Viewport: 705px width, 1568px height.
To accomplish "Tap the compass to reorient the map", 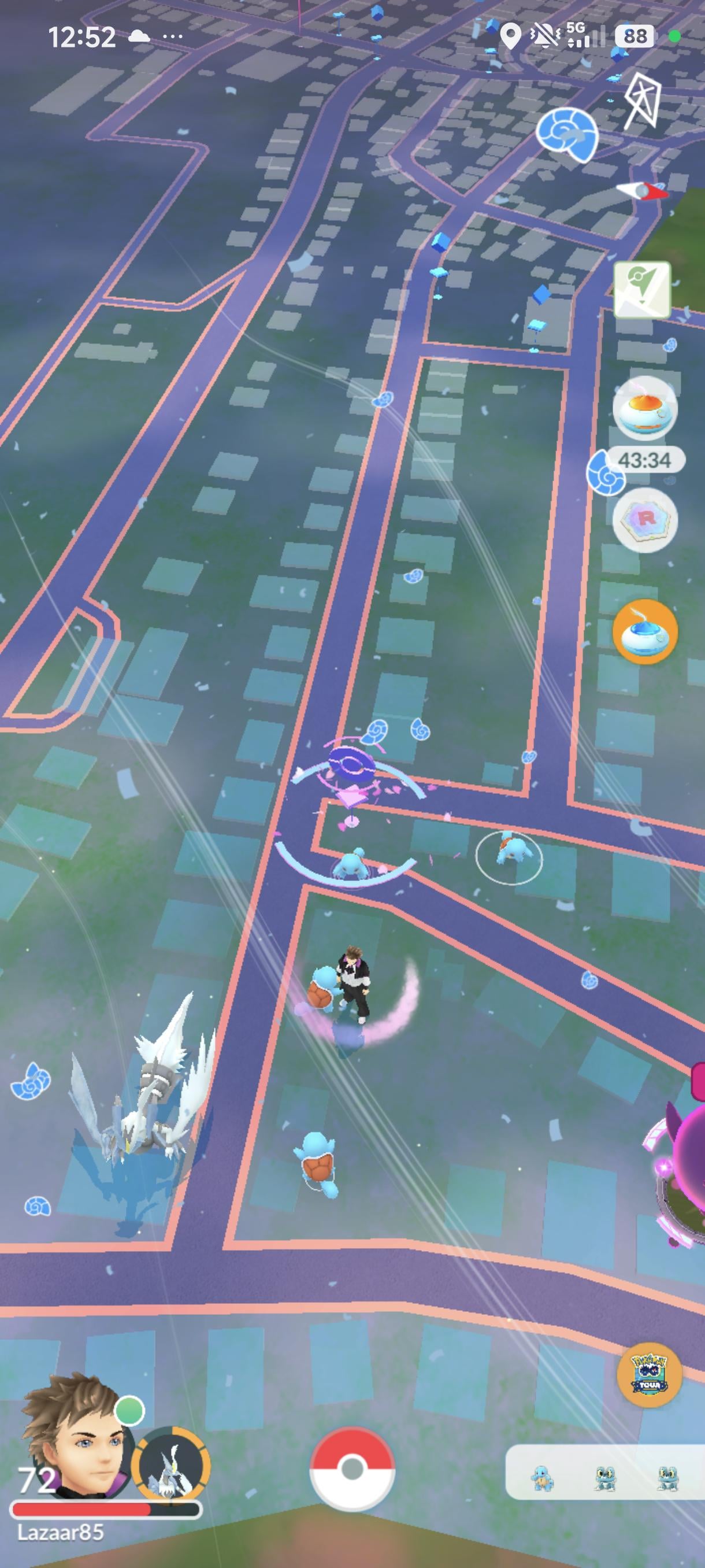I will click(x=642, y=192).
